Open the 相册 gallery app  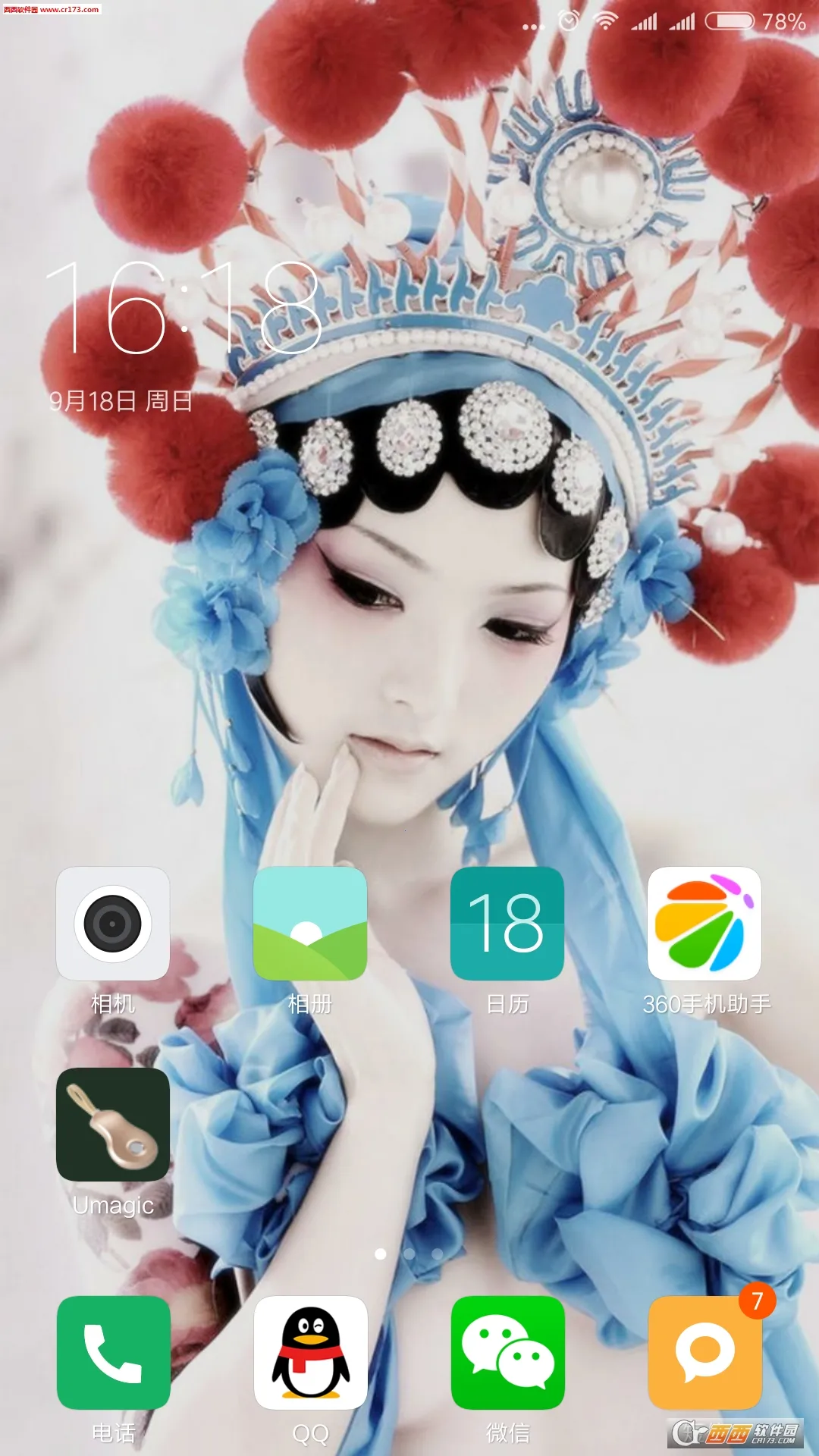[x=310, y=924]
